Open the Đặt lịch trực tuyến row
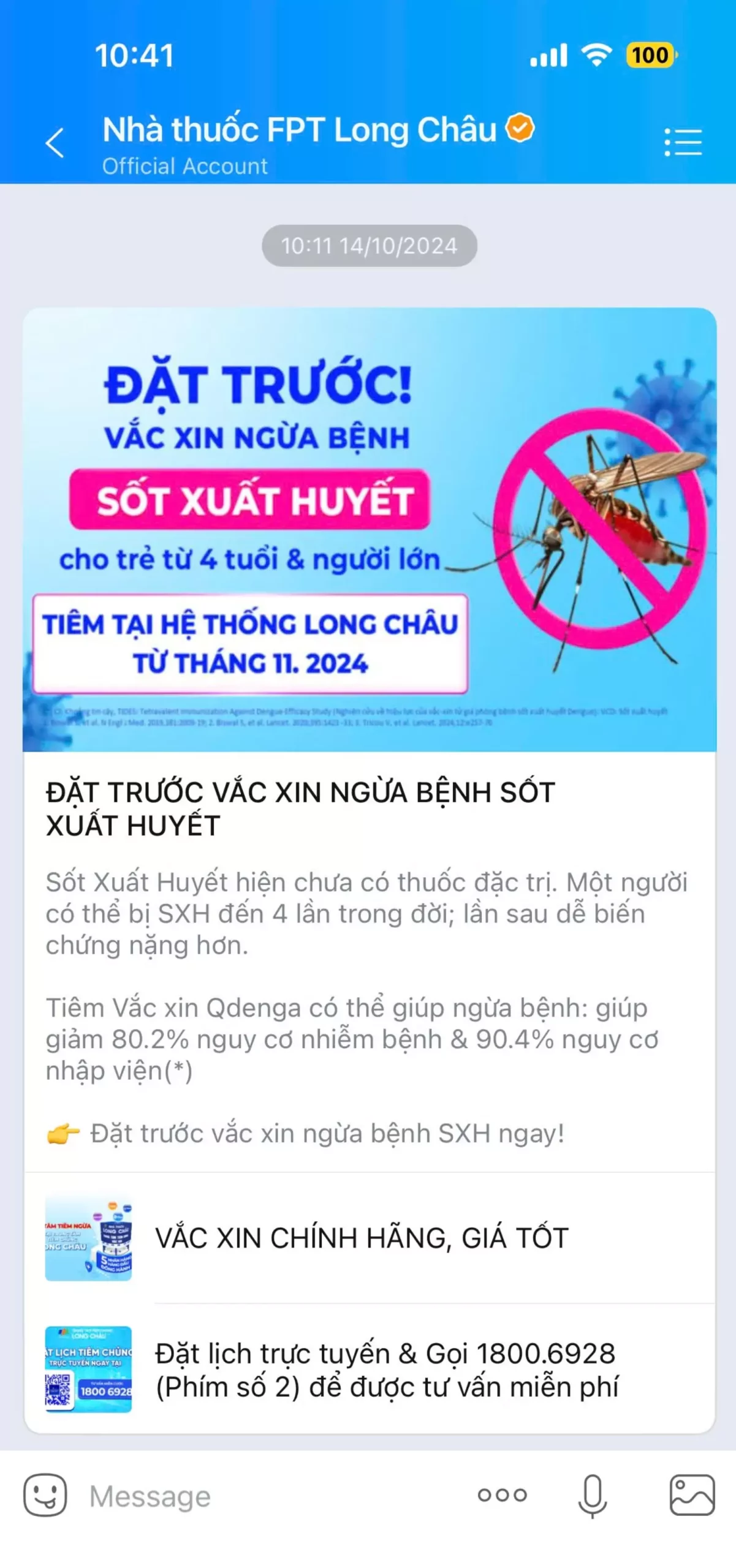The width and height of the screenshot is (736, 1568). (369, 1370)
